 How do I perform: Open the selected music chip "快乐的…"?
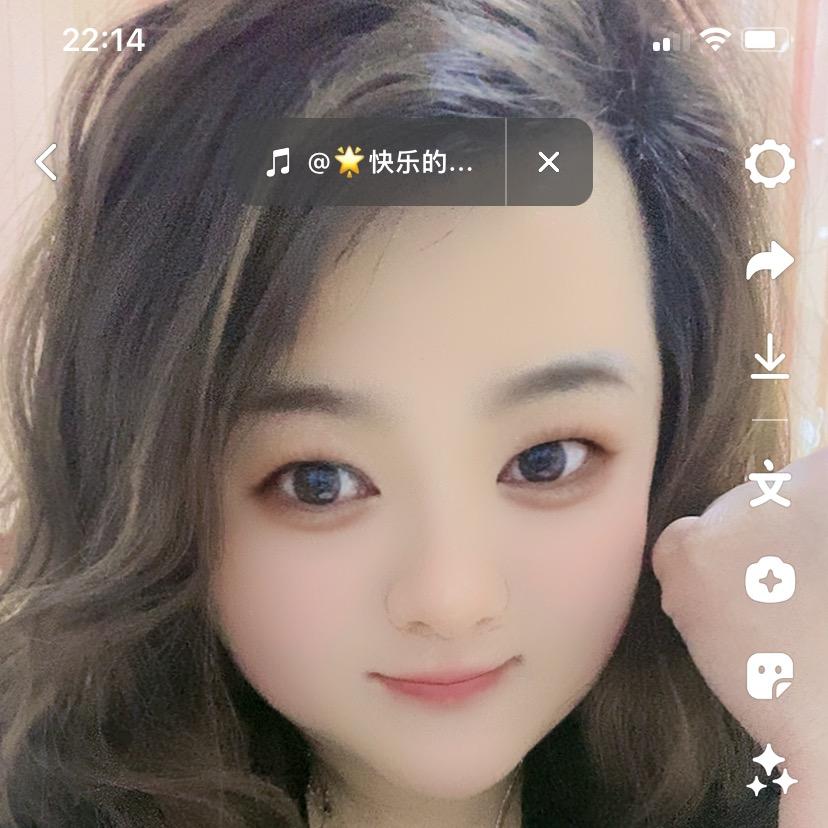[370, 162]
